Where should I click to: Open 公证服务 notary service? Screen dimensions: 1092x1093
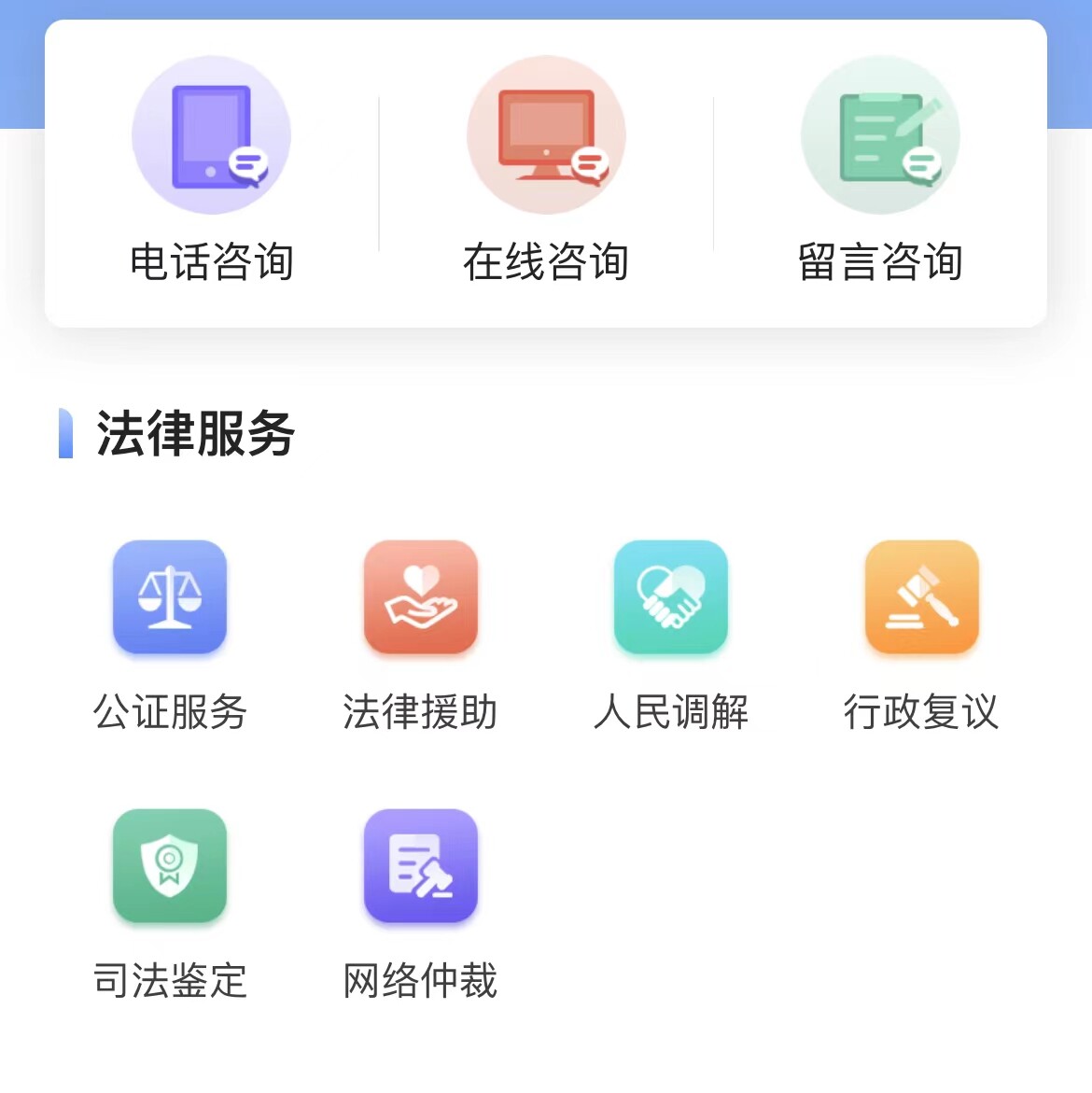coord(170,597)
